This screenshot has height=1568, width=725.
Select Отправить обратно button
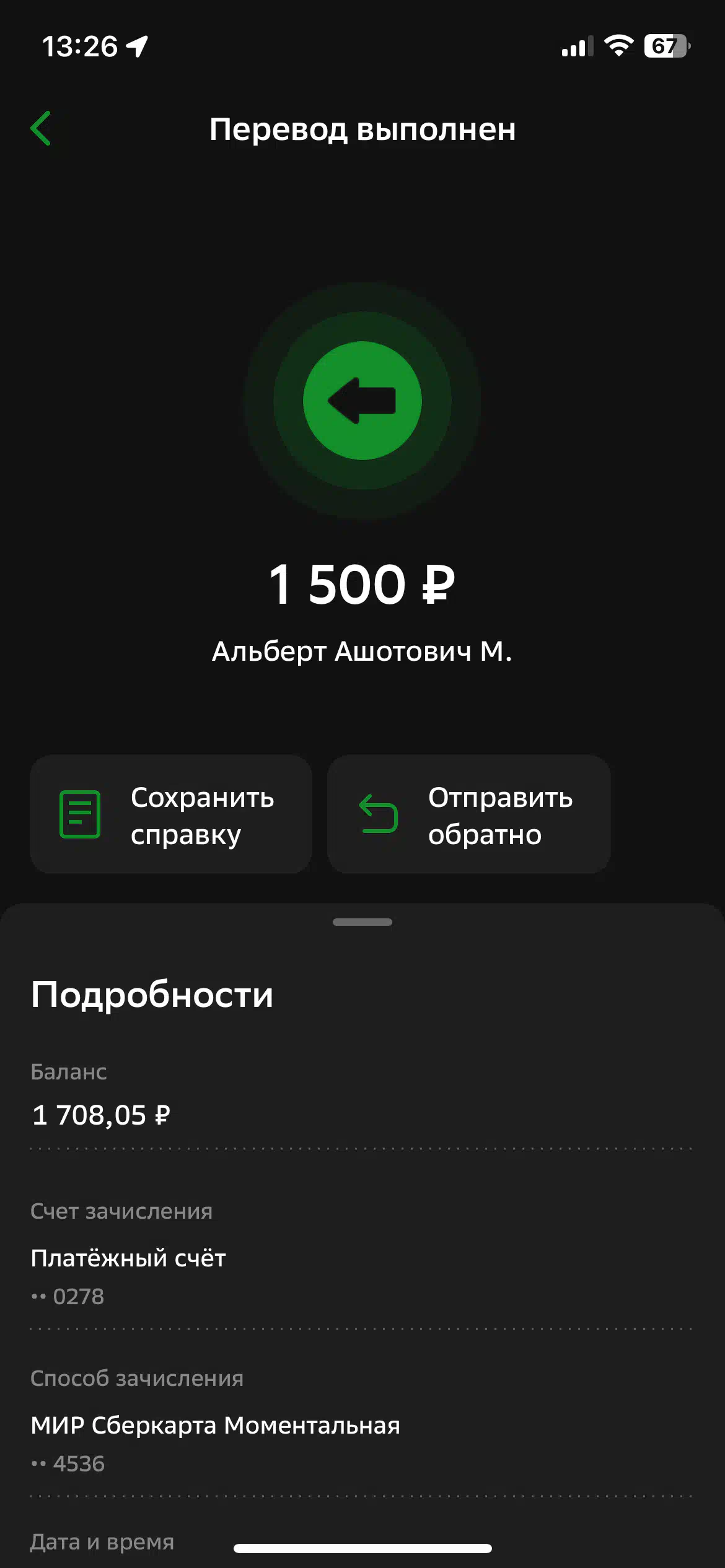pyautogui.click(x=469, y=814)
